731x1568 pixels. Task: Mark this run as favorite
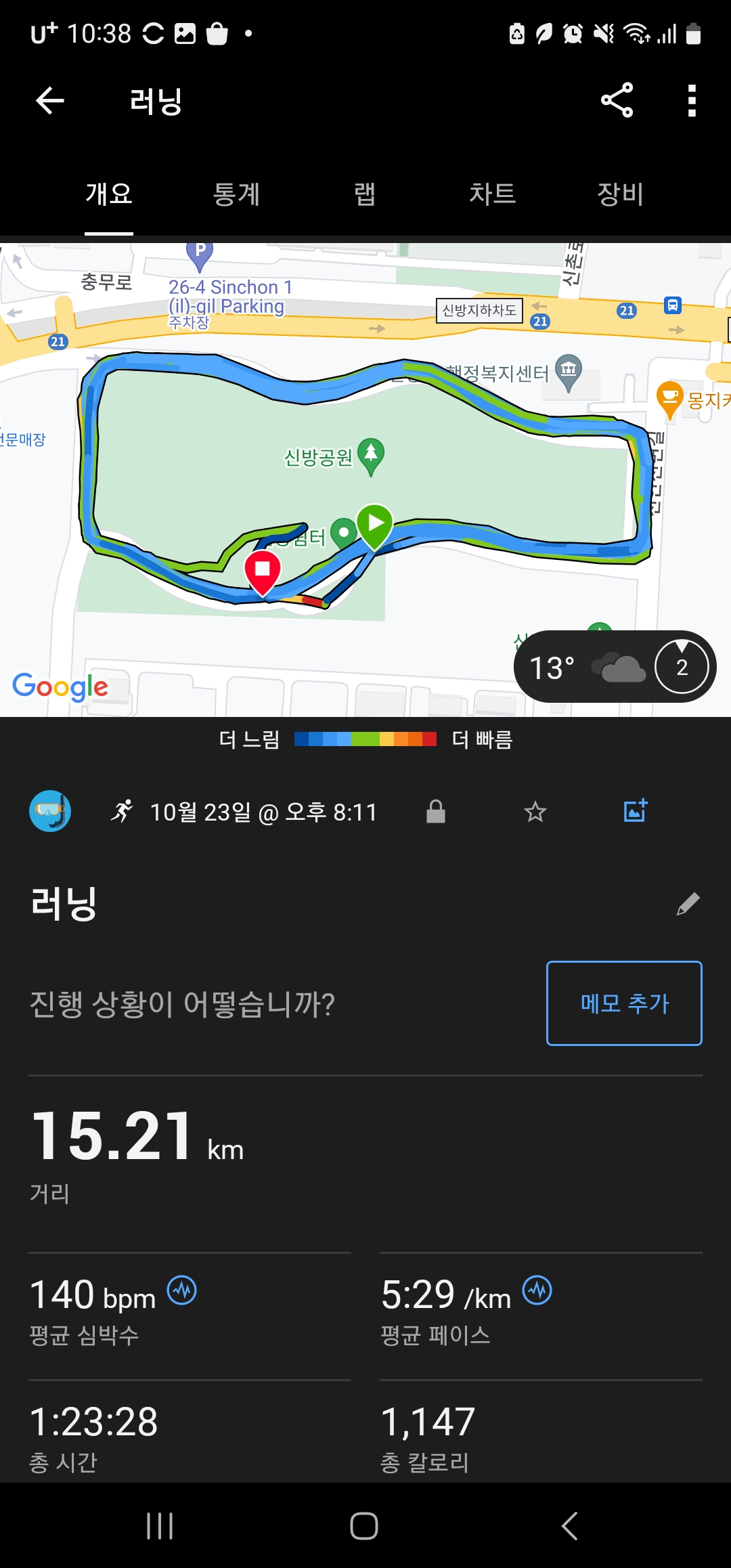click(x=535, y=811)
